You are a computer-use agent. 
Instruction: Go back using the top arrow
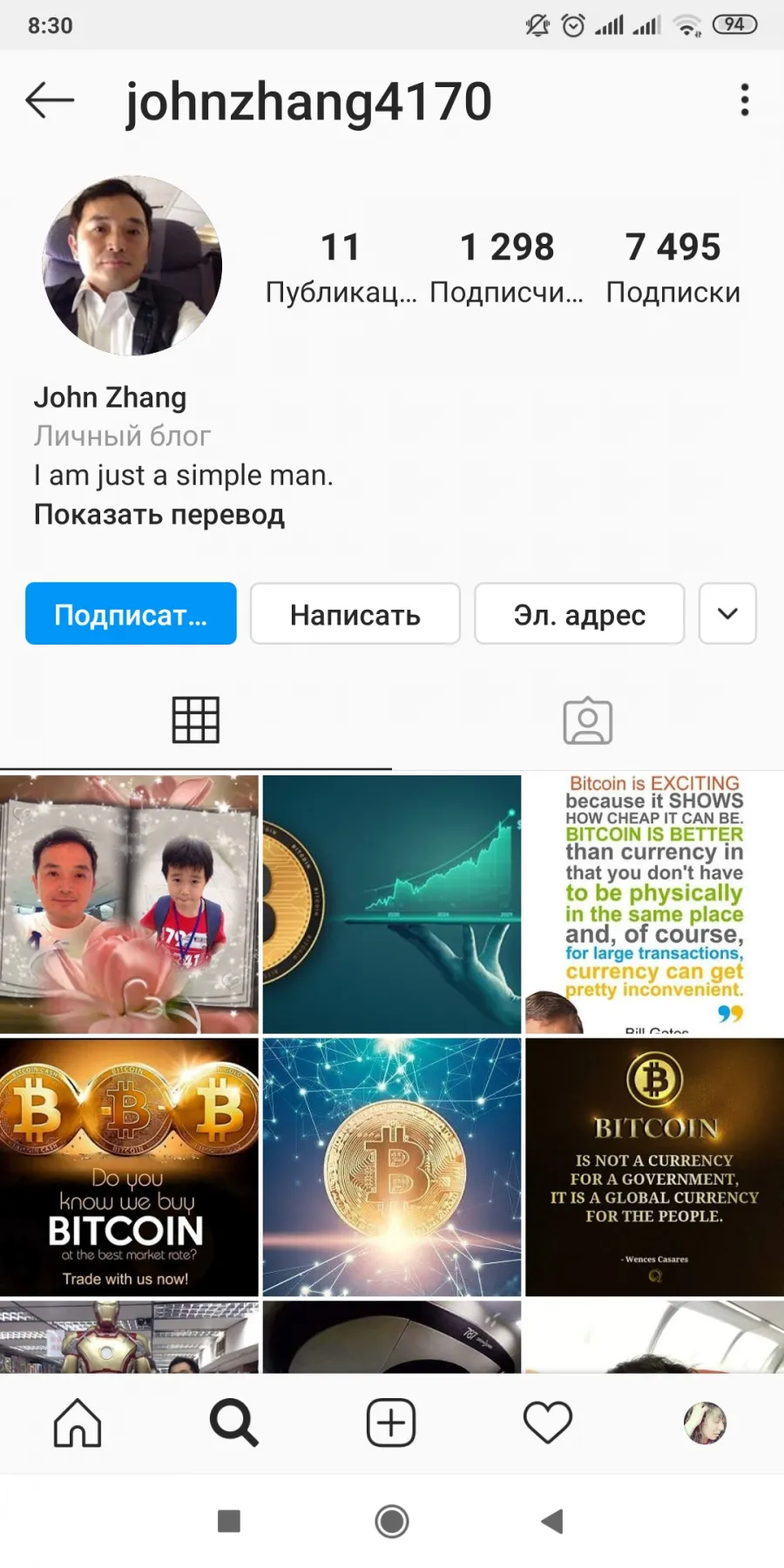coord(50,101)
